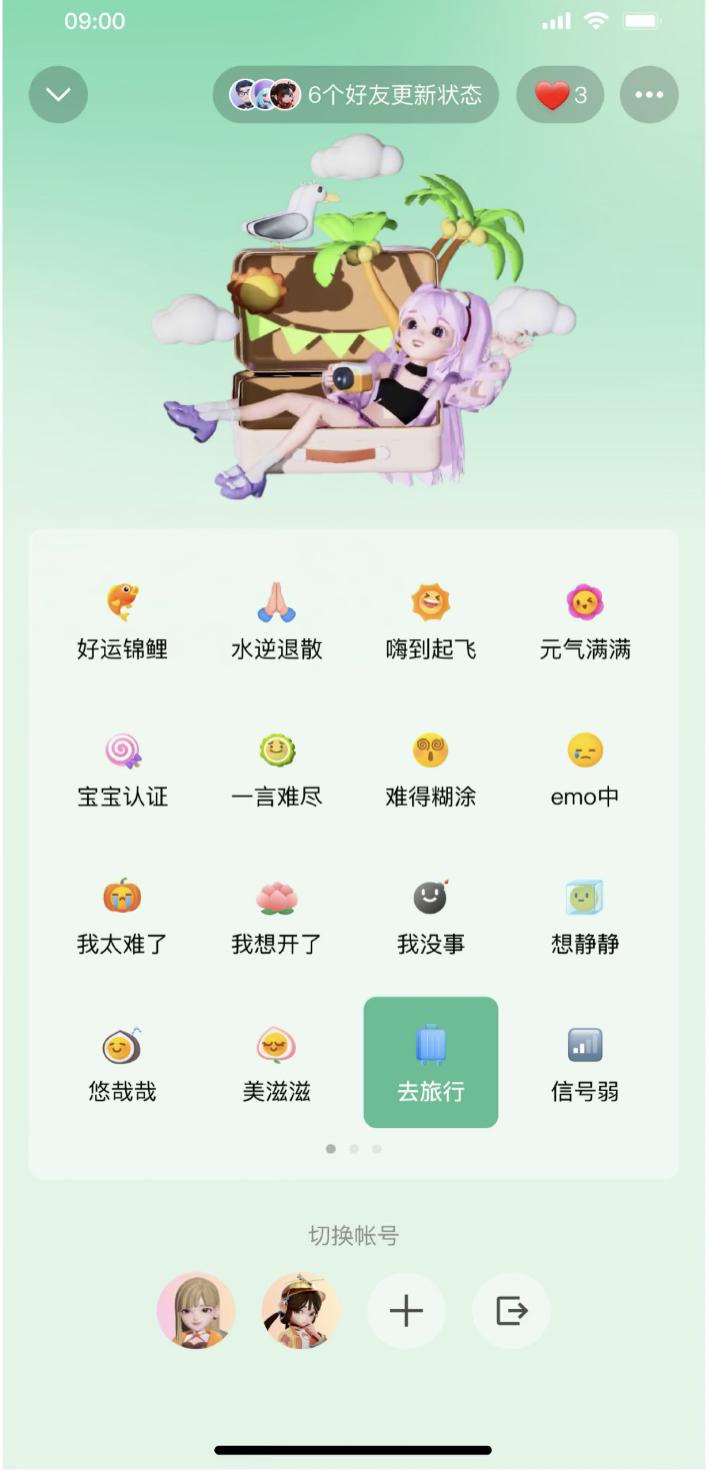Select the 好运锦鲤 status
709x1471 pixels.
pos(122,622)
